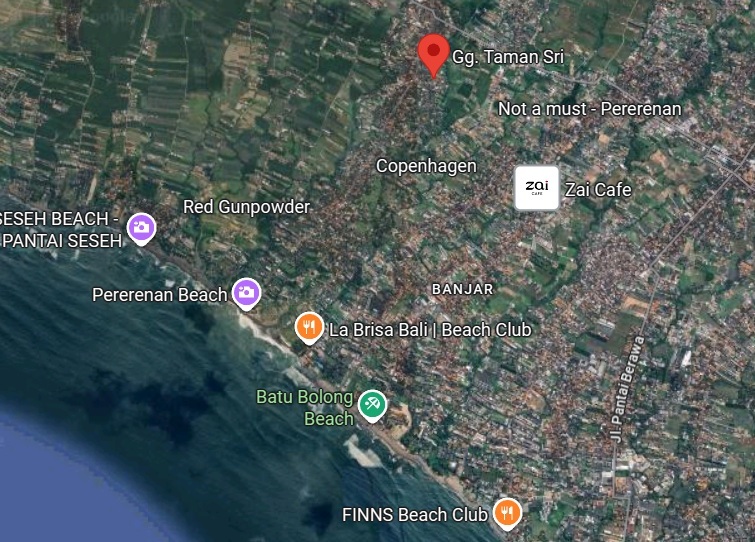Open the Zai Cafe map marker
The height and width of the screenshot is (542, 755).
[537, 188]
